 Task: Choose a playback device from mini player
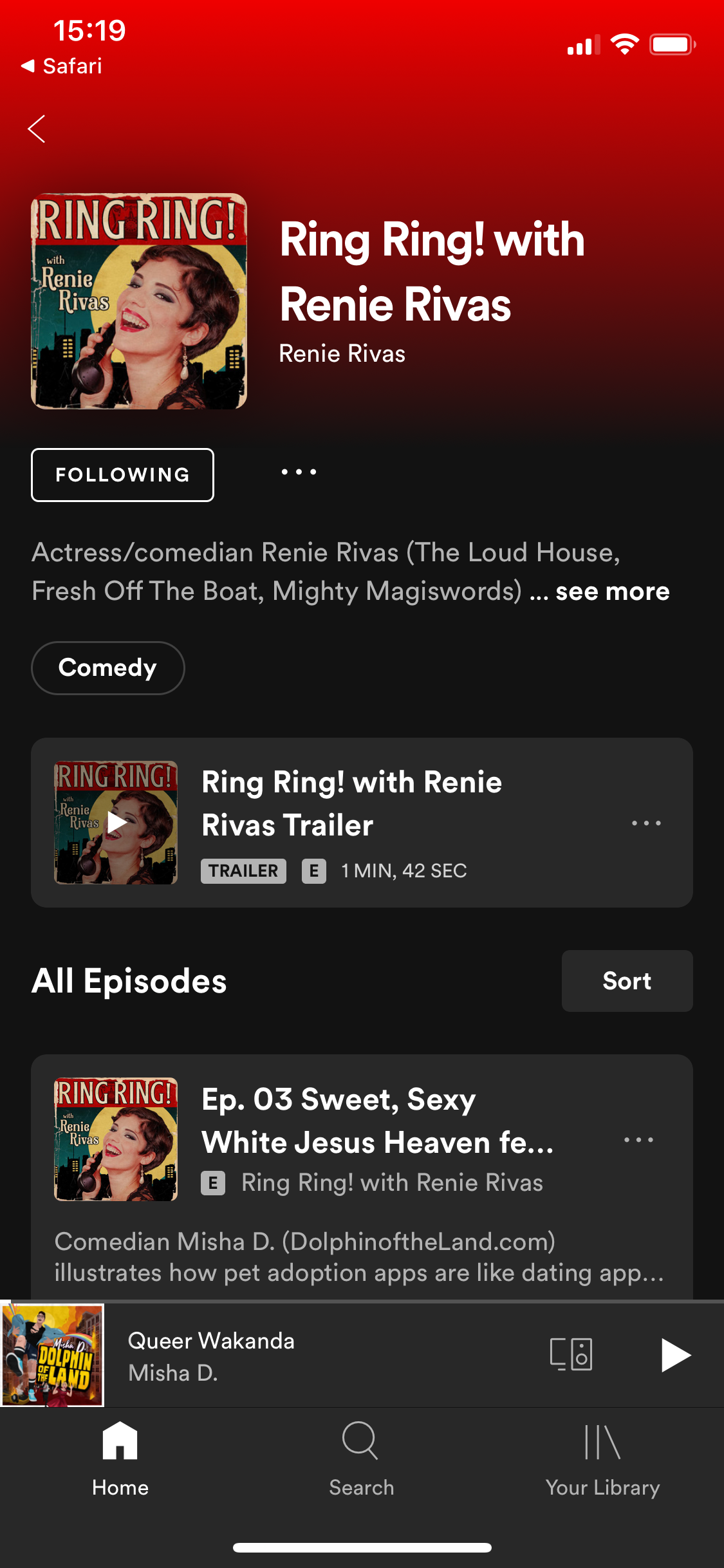[x=571, y=1354]
